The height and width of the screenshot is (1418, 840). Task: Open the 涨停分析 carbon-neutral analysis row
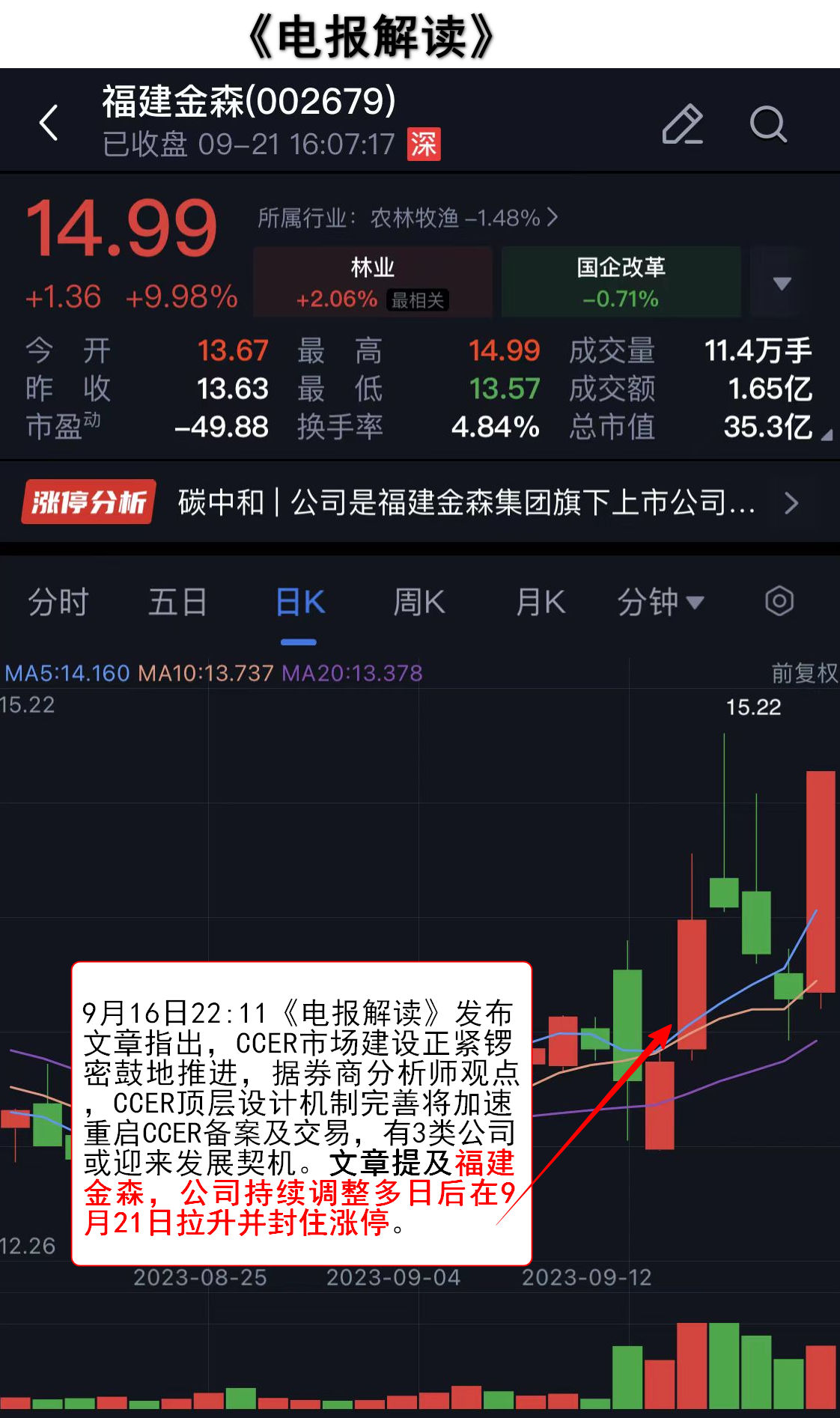coord(419,502)
